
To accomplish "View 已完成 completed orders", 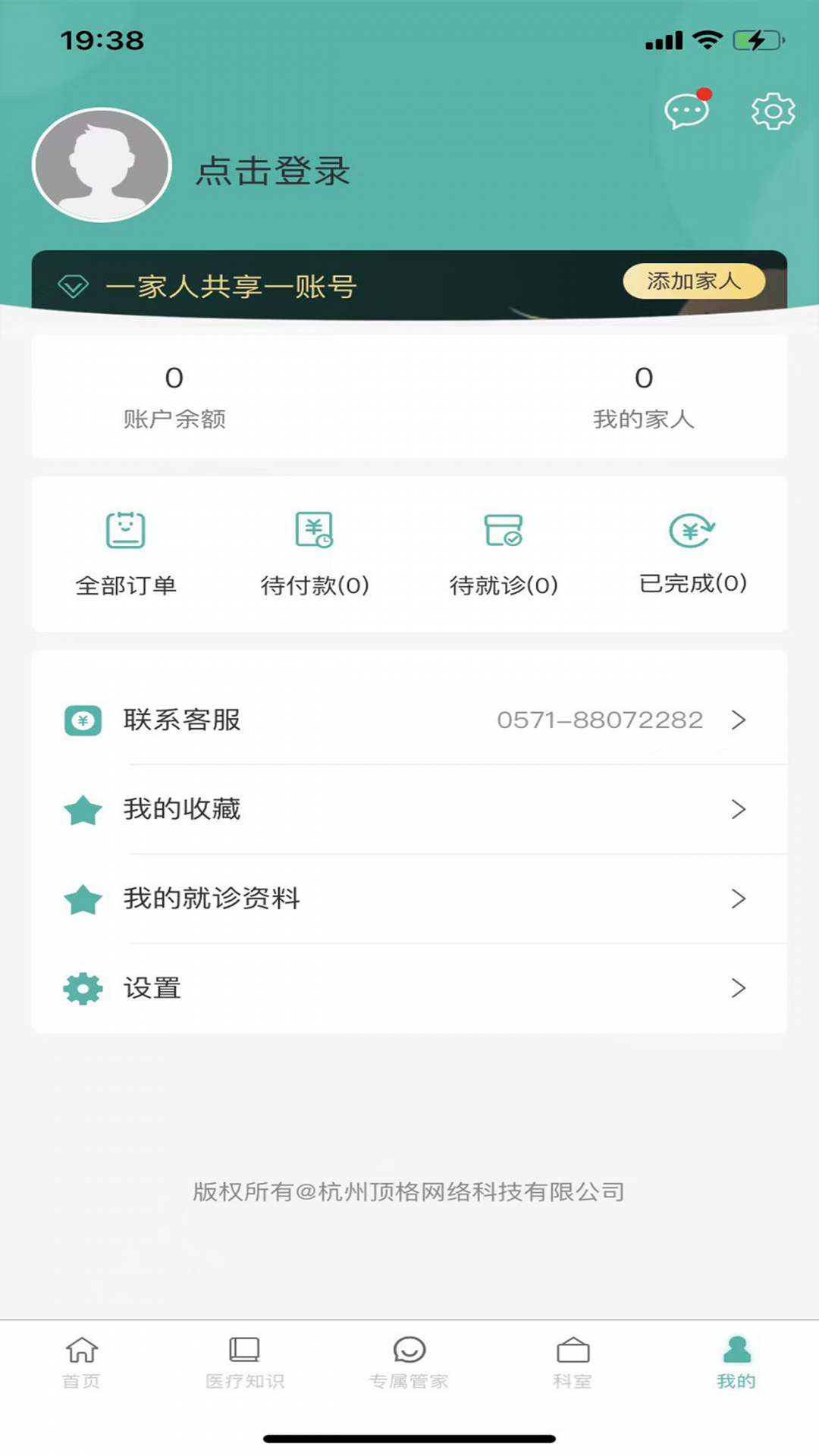I will tap(692, 553).
